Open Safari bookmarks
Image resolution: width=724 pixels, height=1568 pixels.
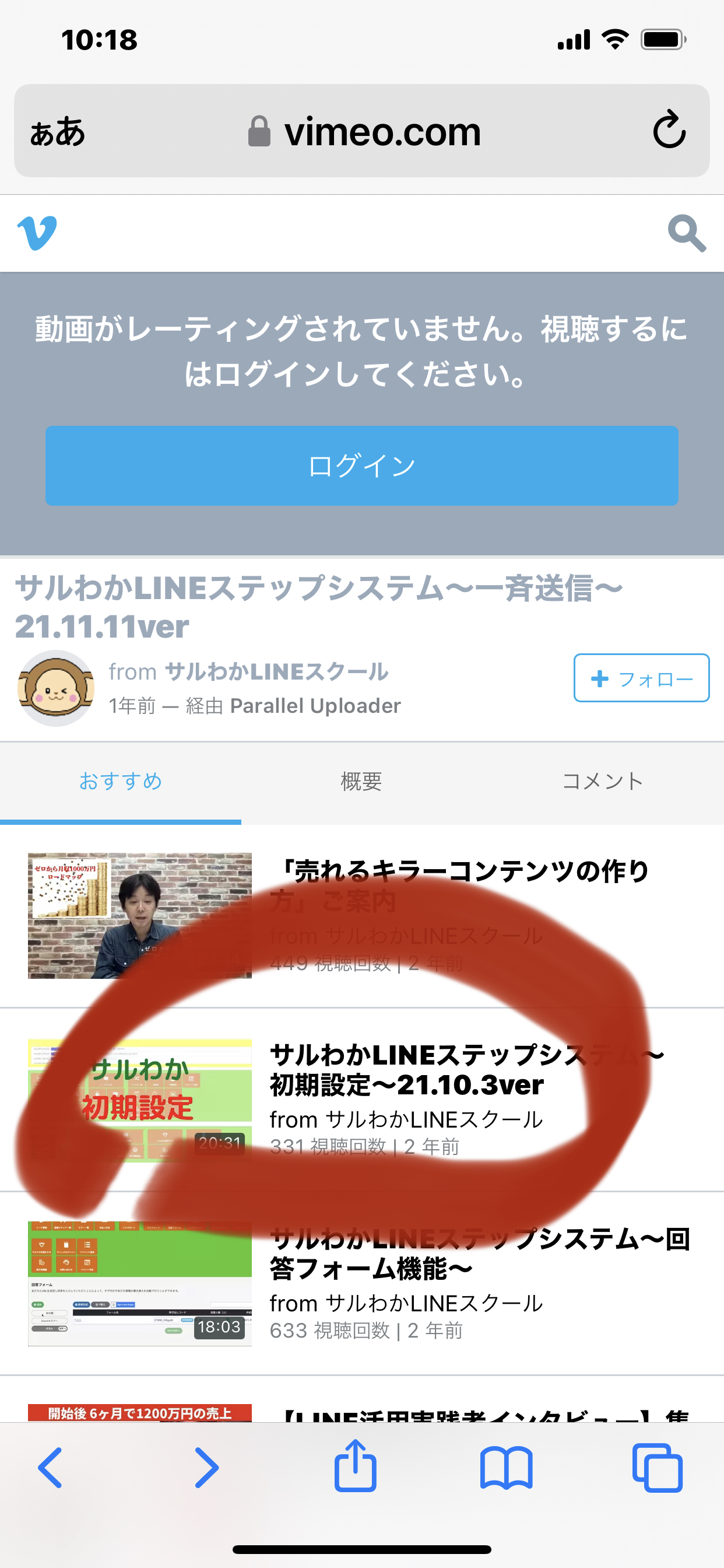coord(506,1468)
